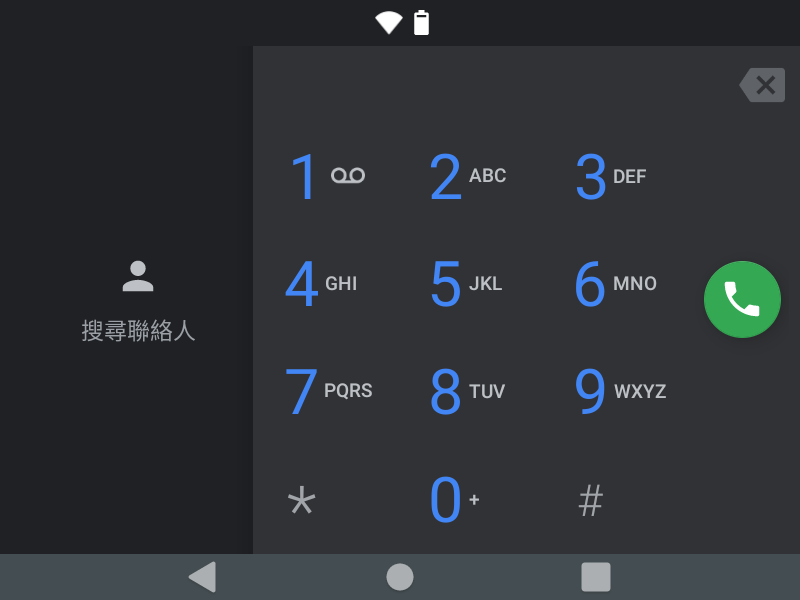800x600 pixels.
Task: Enter digit 8 TUV
Action: (x=466, y=392)
